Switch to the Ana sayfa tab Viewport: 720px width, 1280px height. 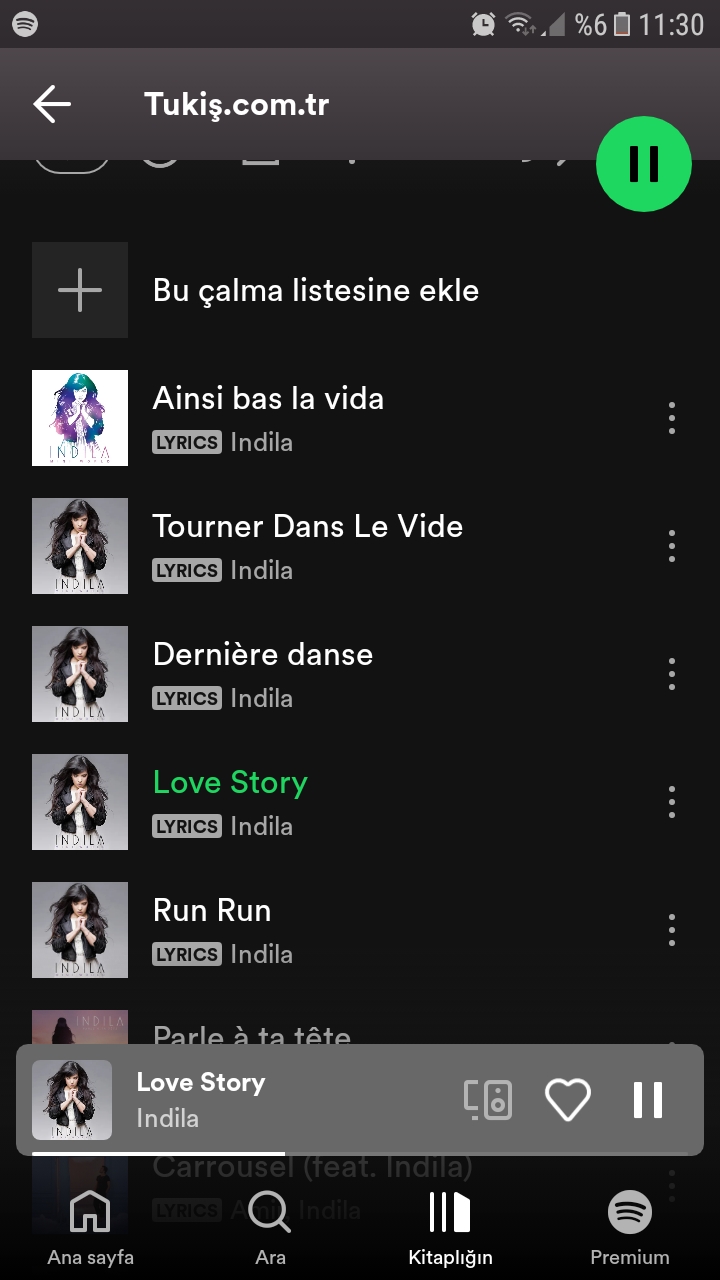point(90,1228)
